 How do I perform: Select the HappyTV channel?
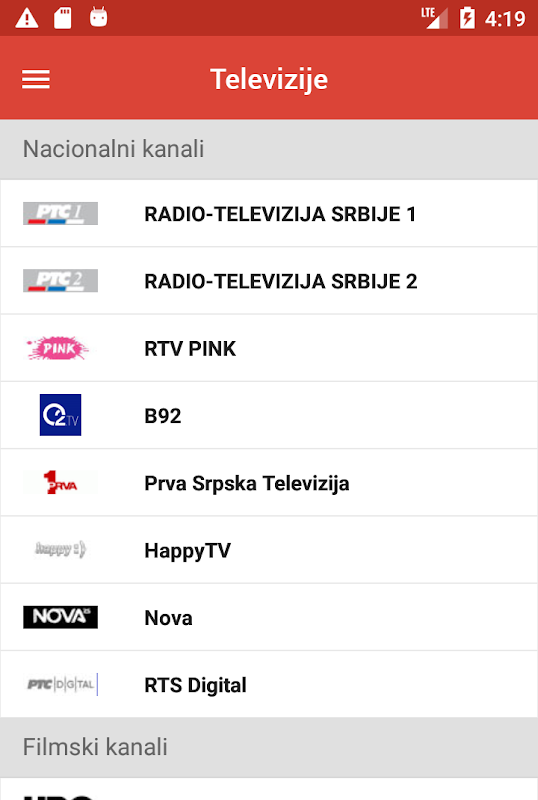269,550
